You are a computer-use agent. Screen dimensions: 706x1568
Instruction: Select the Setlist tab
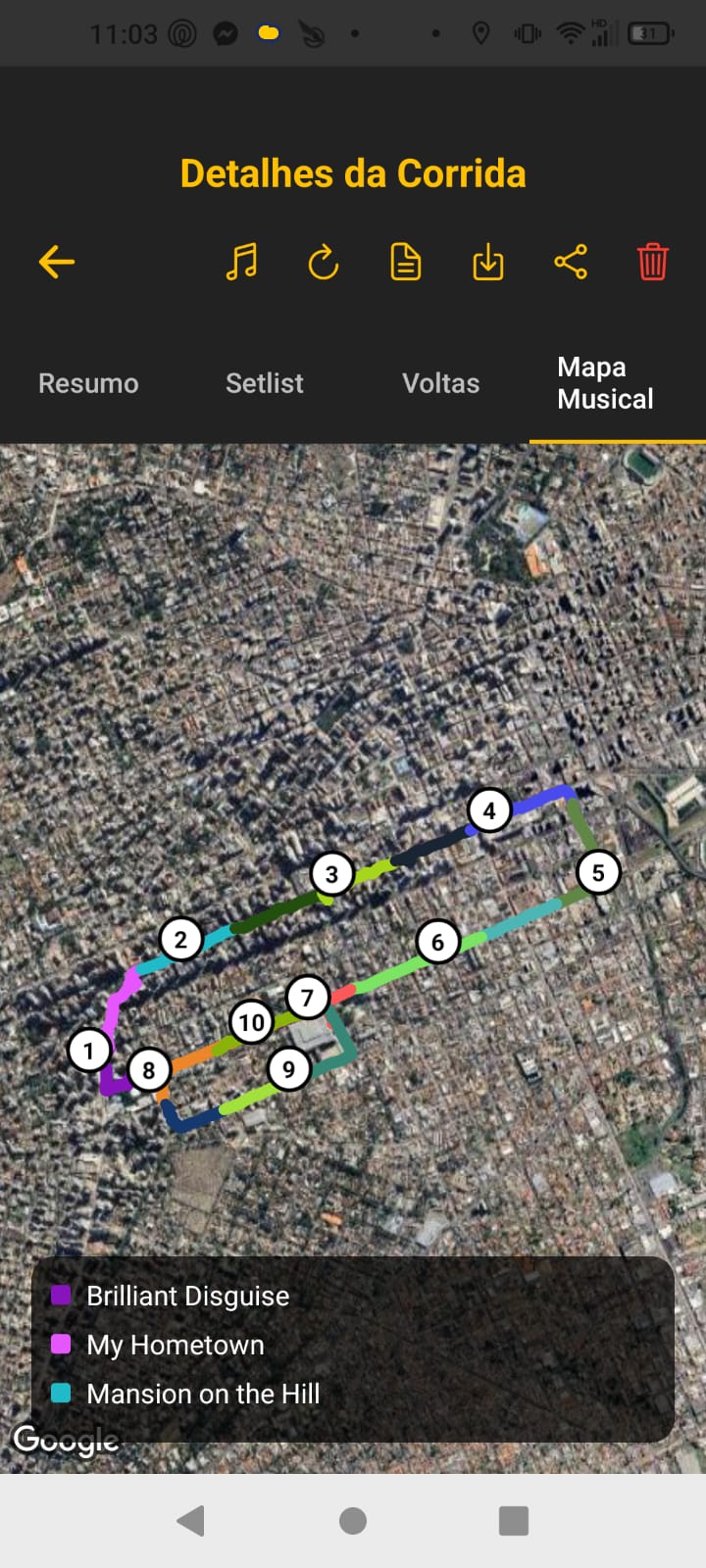(x=264, y=383)
